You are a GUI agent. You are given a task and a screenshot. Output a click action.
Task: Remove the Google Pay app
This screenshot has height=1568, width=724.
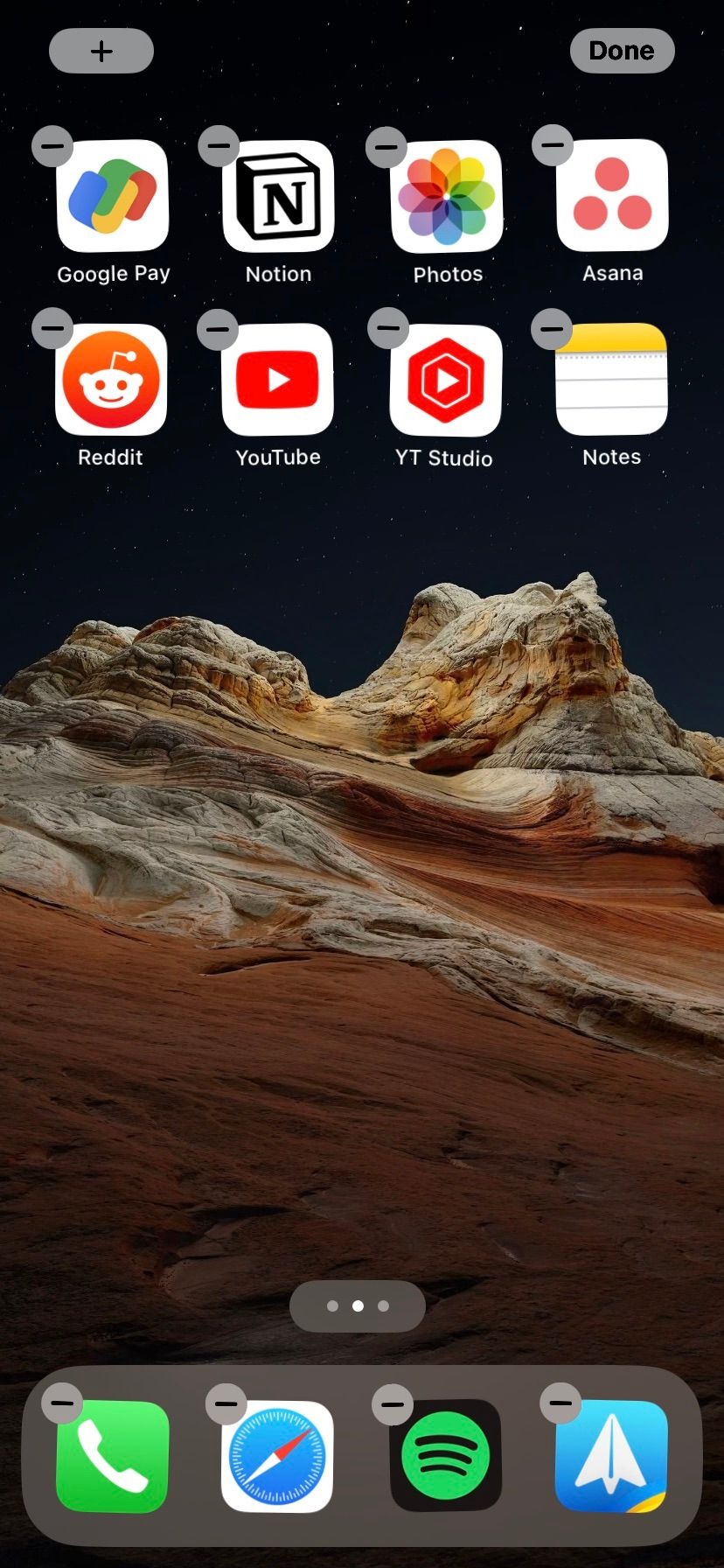tap(52, 146)
